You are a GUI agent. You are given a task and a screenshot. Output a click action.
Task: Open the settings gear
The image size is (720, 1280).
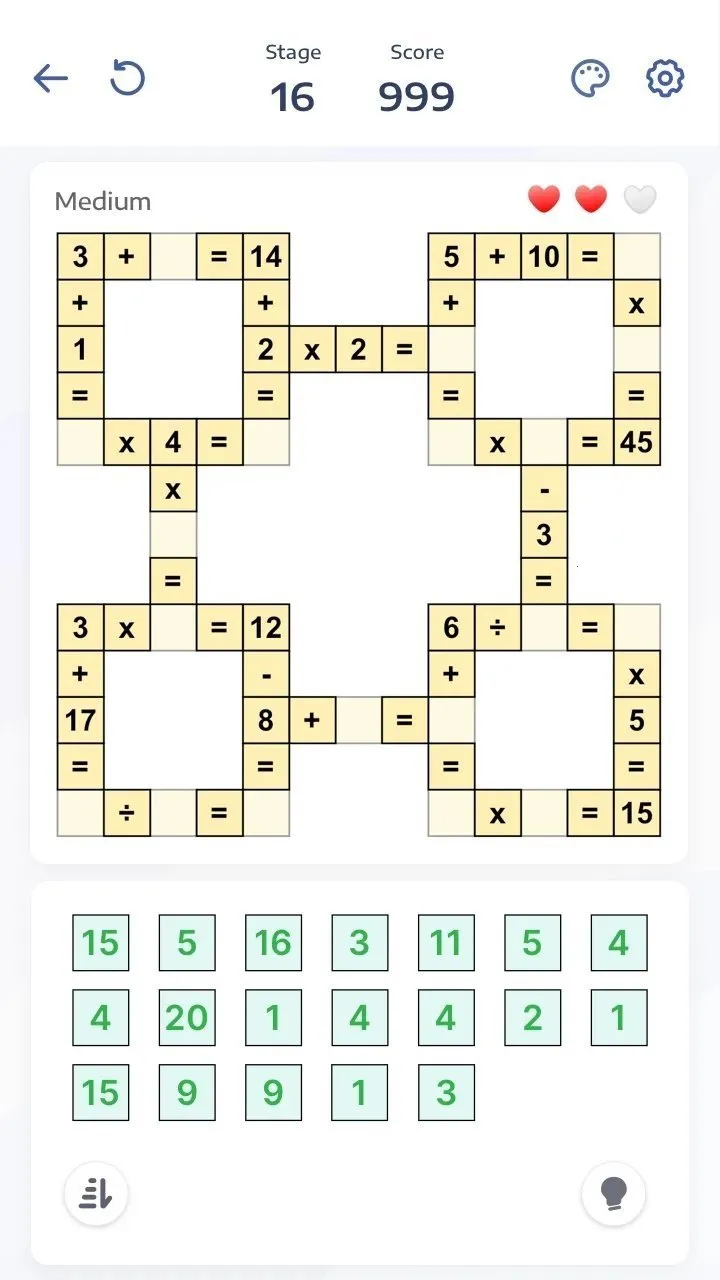(665, 78)
